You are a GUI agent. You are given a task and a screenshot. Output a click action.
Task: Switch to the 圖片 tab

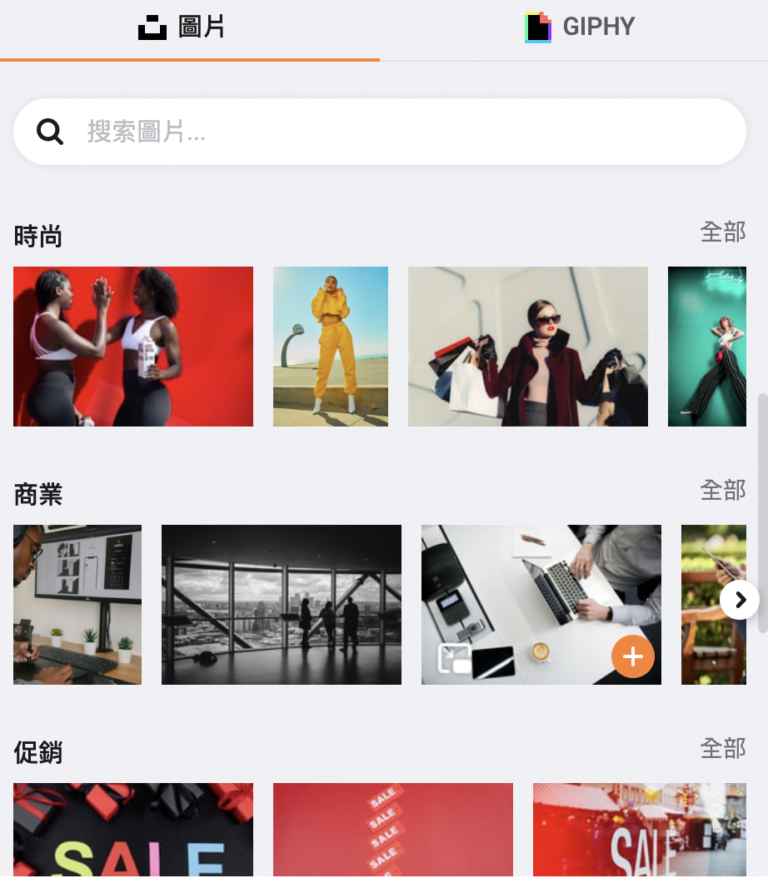[182, 28]
